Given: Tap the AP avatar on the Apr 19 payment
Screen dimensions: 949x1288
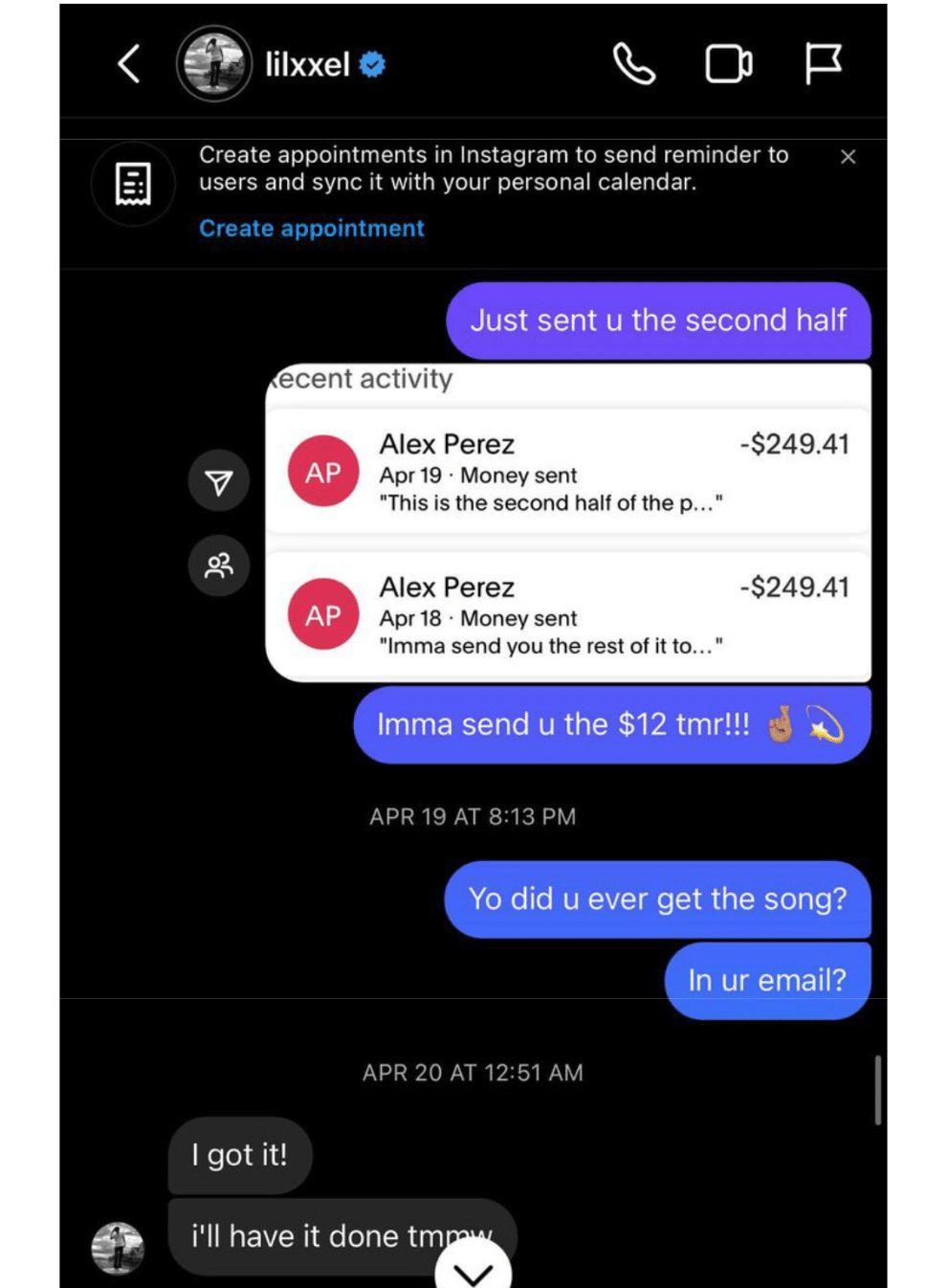Looking at the screenshot, I should [322, 471].
